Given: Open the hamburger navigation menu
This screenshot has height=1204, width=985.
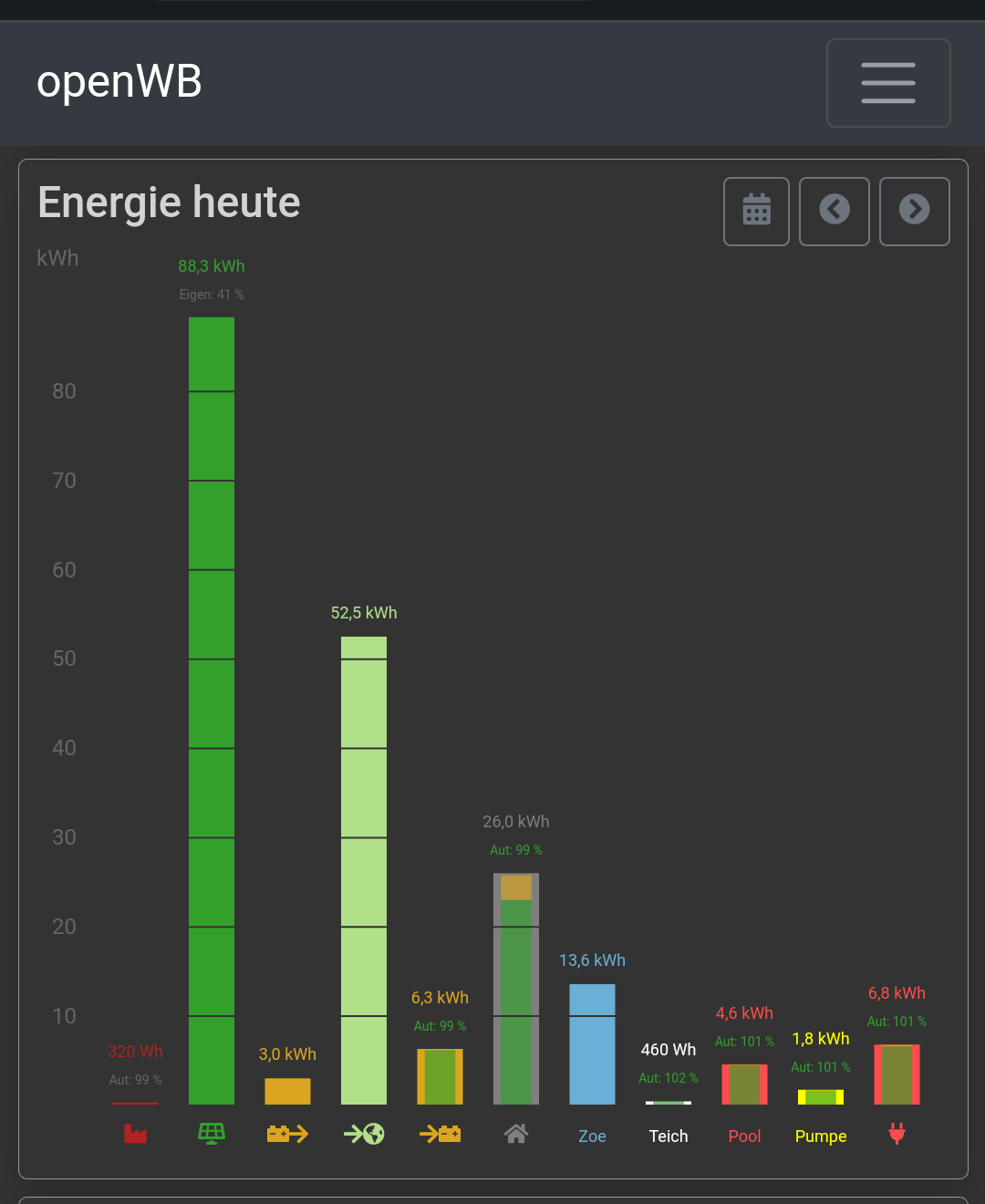Looking at the screenshot, I should pos(887,83).
